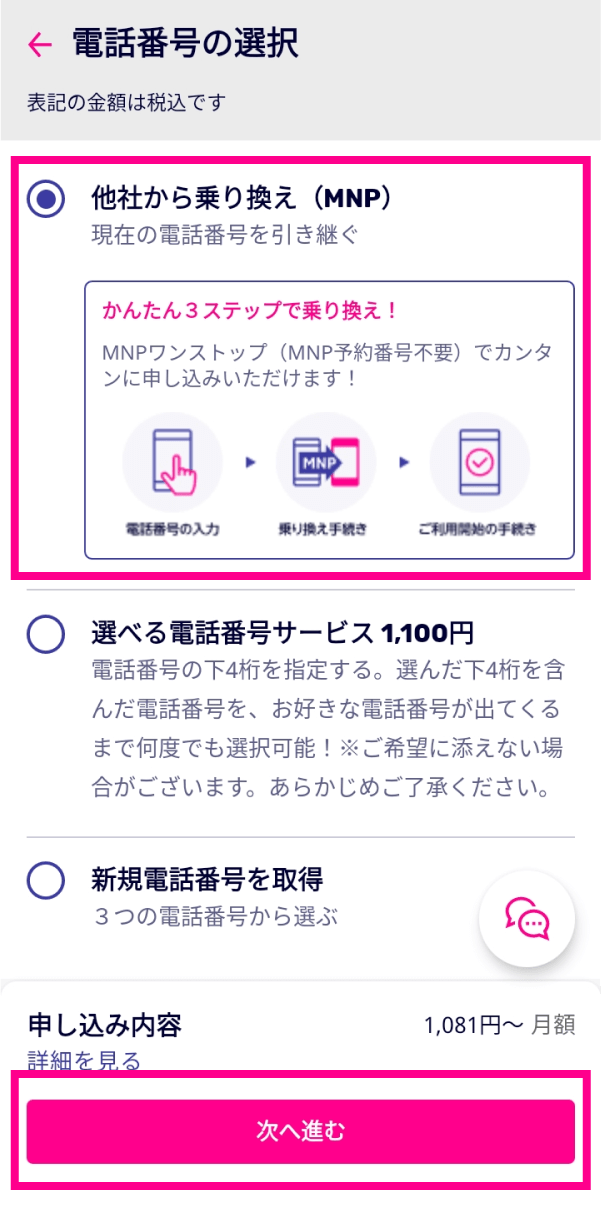Open the 詳細を見る link
Screen dimensions: 601x1212
pyautogui.click(x=83, y=1060)
